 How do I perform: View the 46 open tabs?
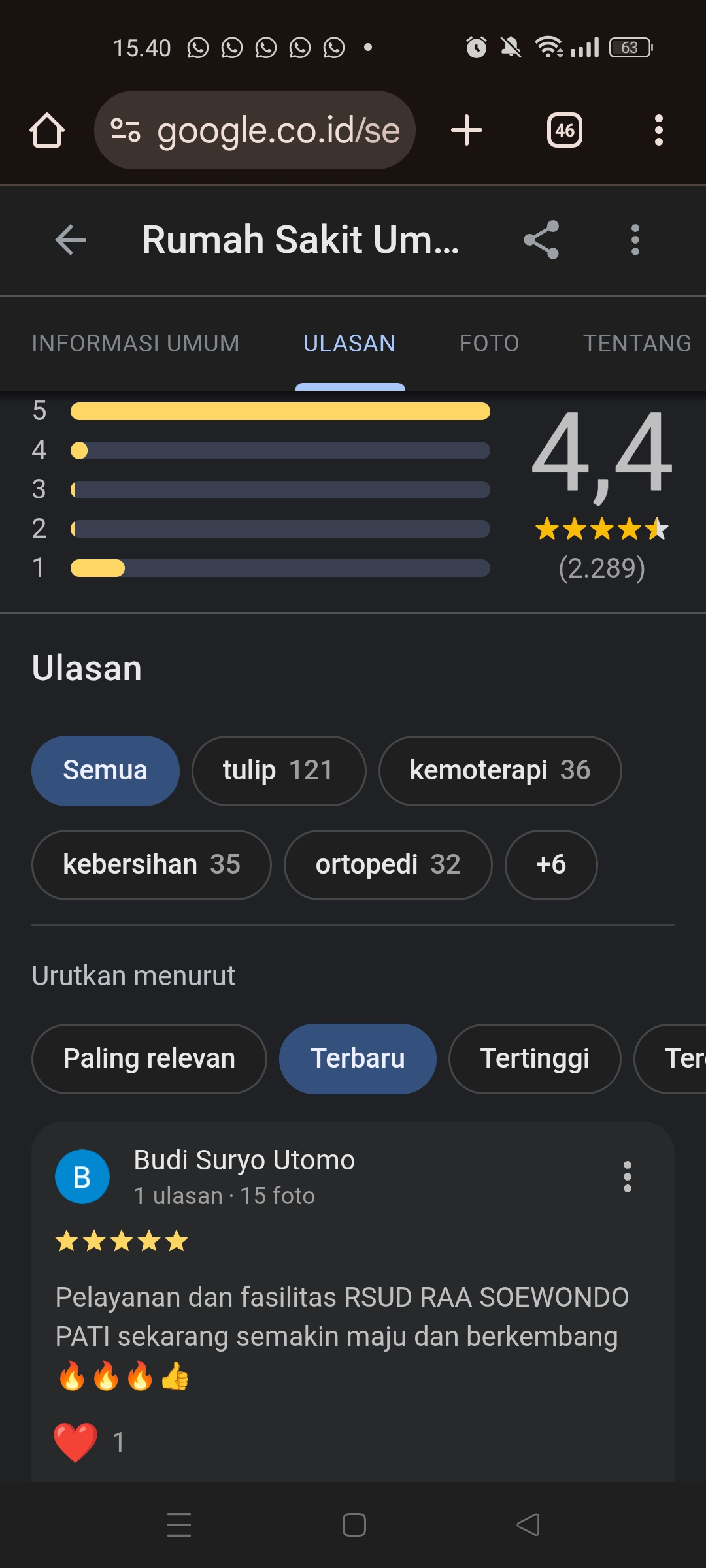pos(565,130)
